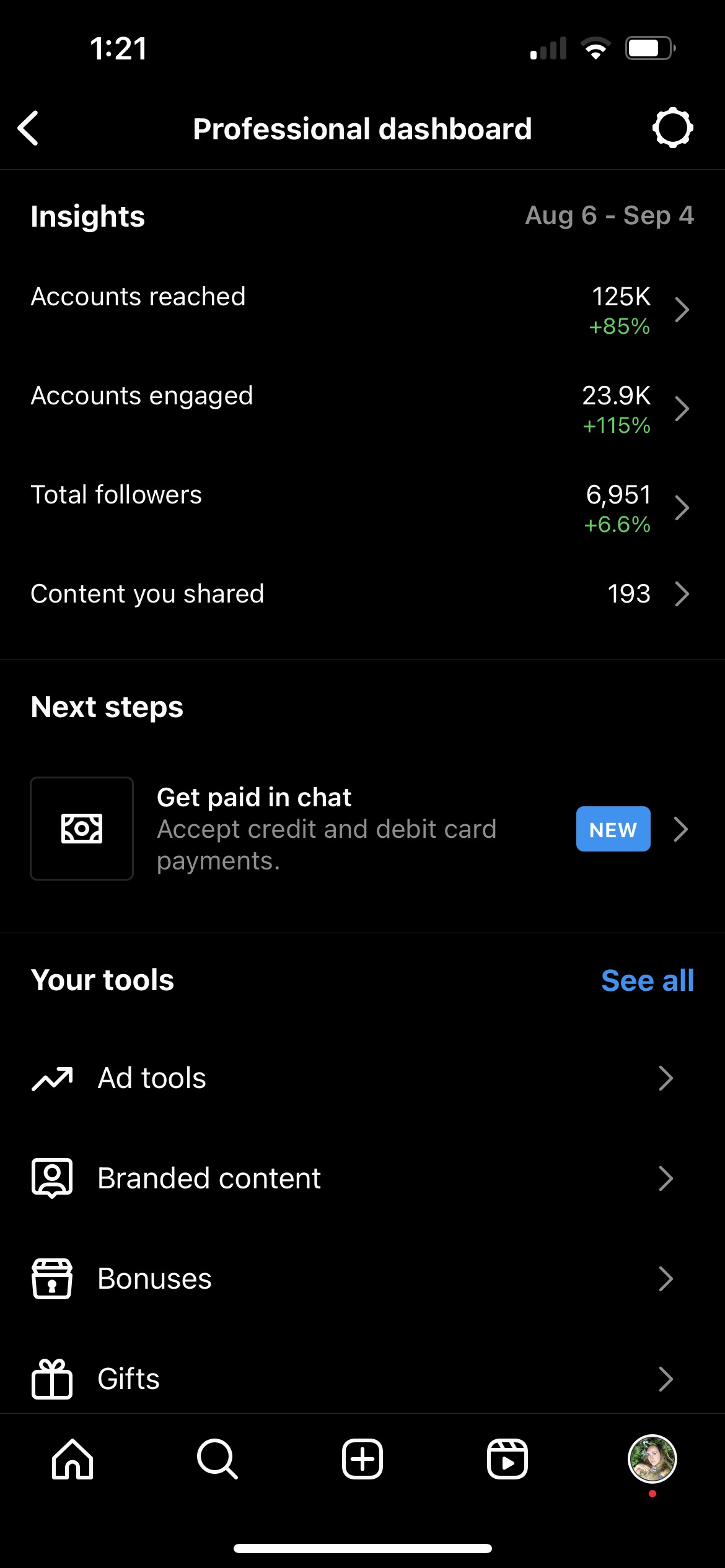Go back from Professional dashboard
Viewport: 725px width, 1568px height.
coord(29,128)
